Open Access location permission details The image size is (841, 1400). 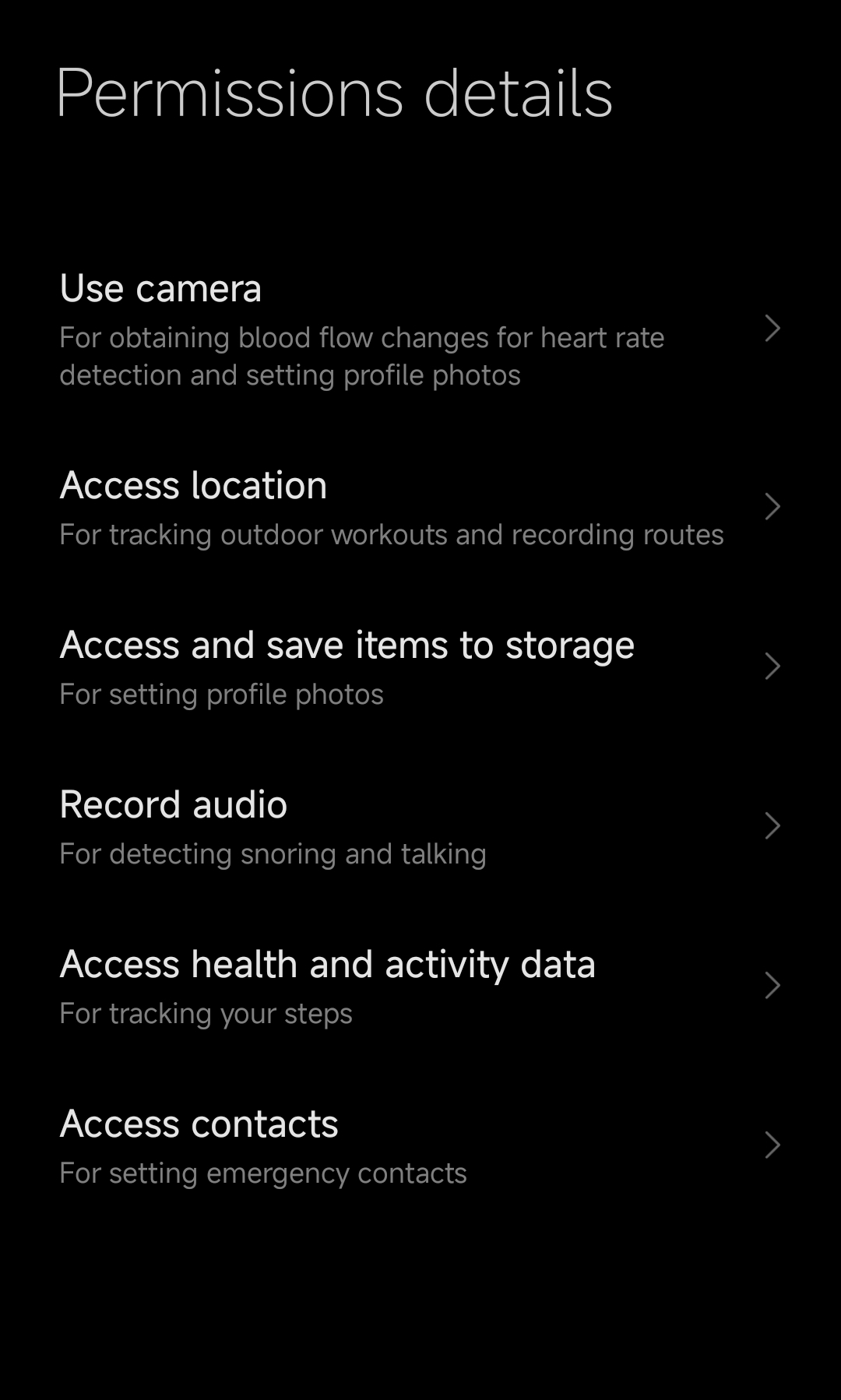coord(420,507)
